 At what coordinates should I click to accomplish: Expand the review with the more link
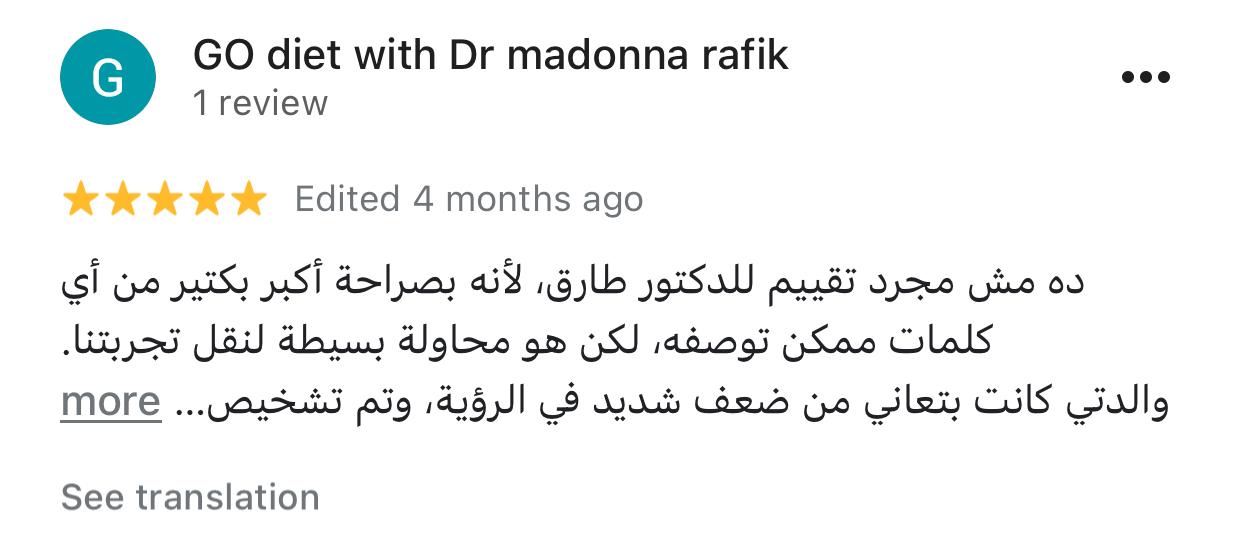pyautogui.click(x=110, y=402)
